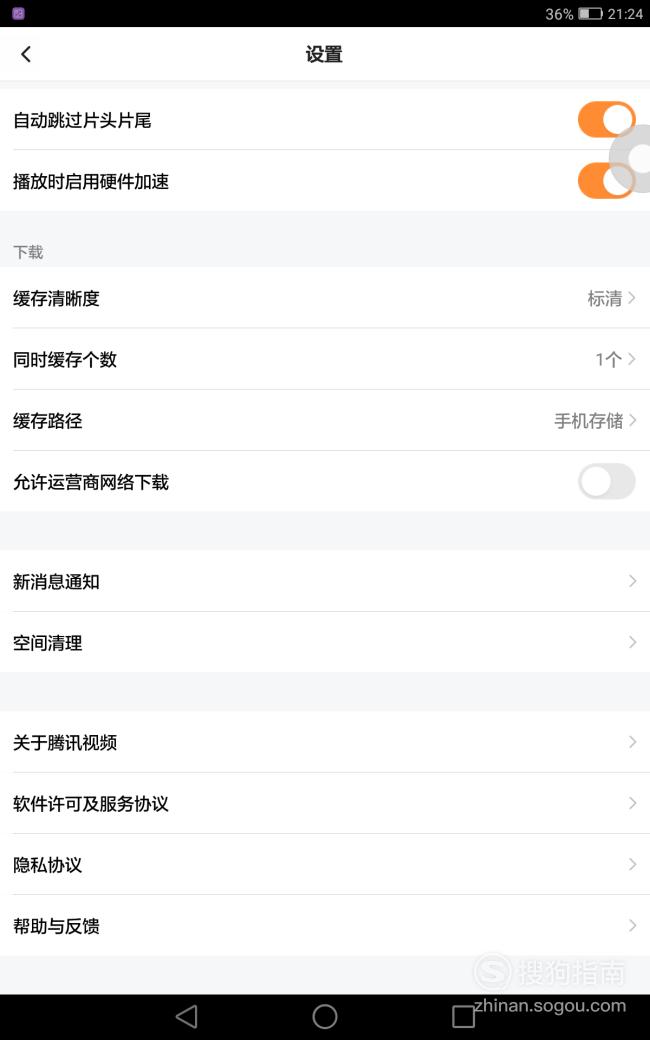Viewport: 650px width, 1040px height.
Task: Disable 播放时启用硬件加速 switch
Action: [606, 180]
